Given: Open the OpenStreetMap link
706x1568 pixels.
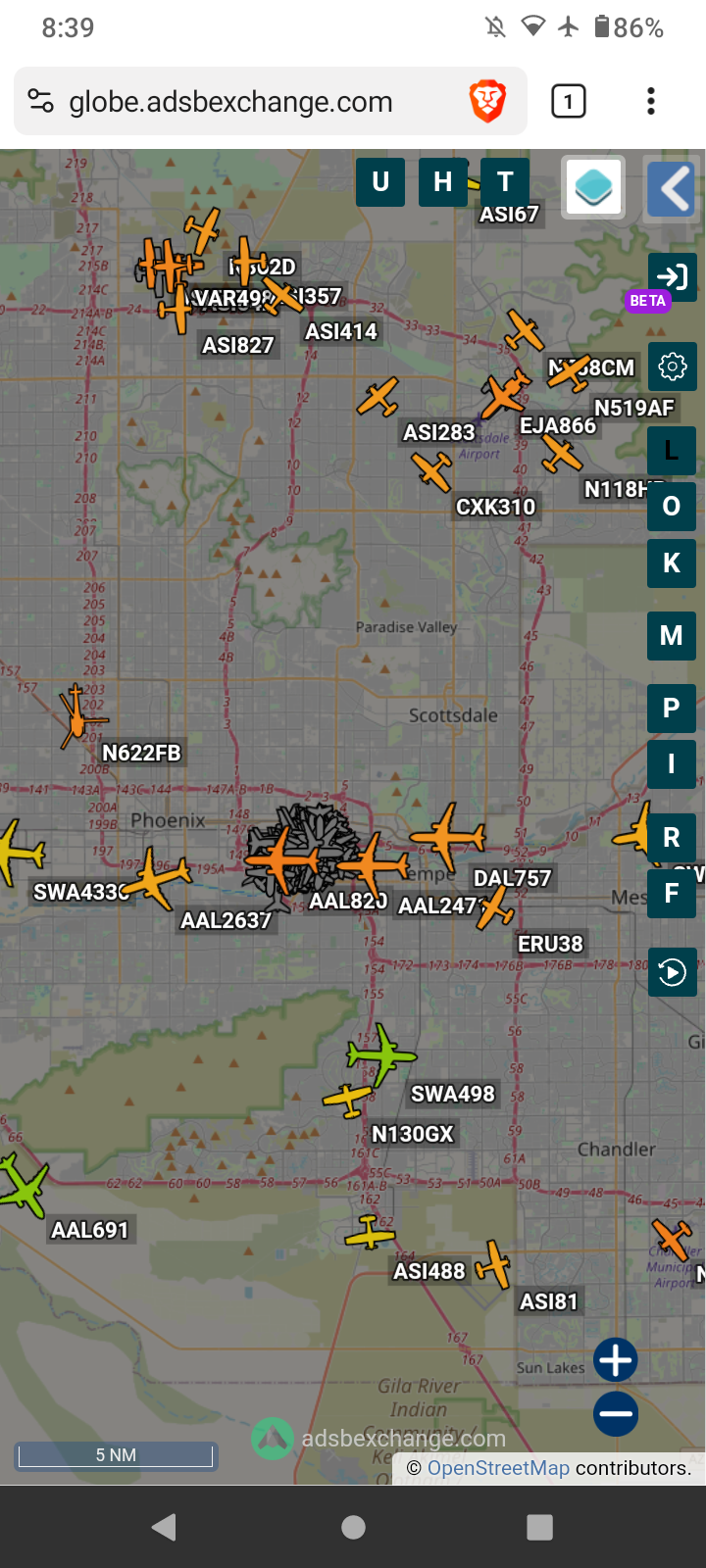Looking at the screenshot, I should coord(498,1468).
